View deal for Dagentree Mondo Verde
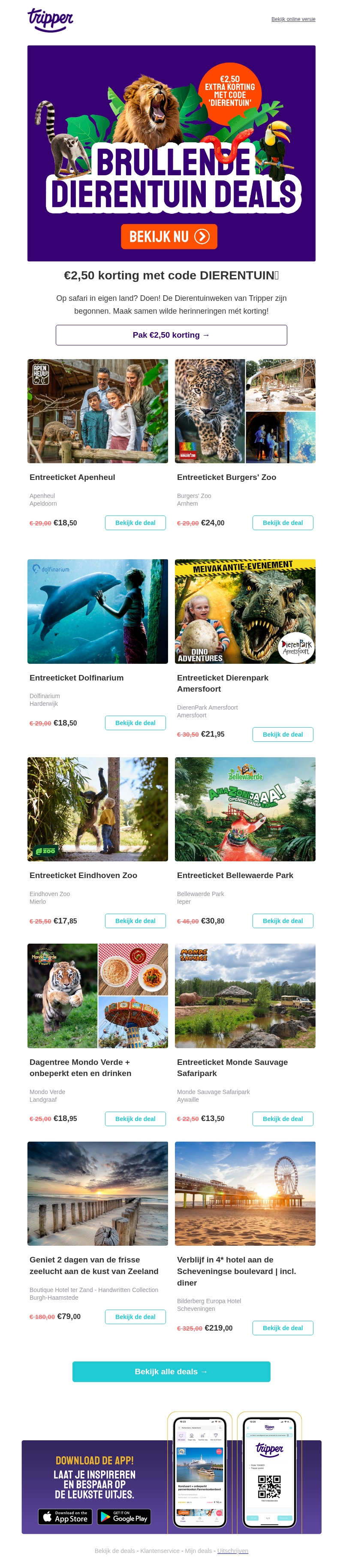 [x=135, y=1119]
